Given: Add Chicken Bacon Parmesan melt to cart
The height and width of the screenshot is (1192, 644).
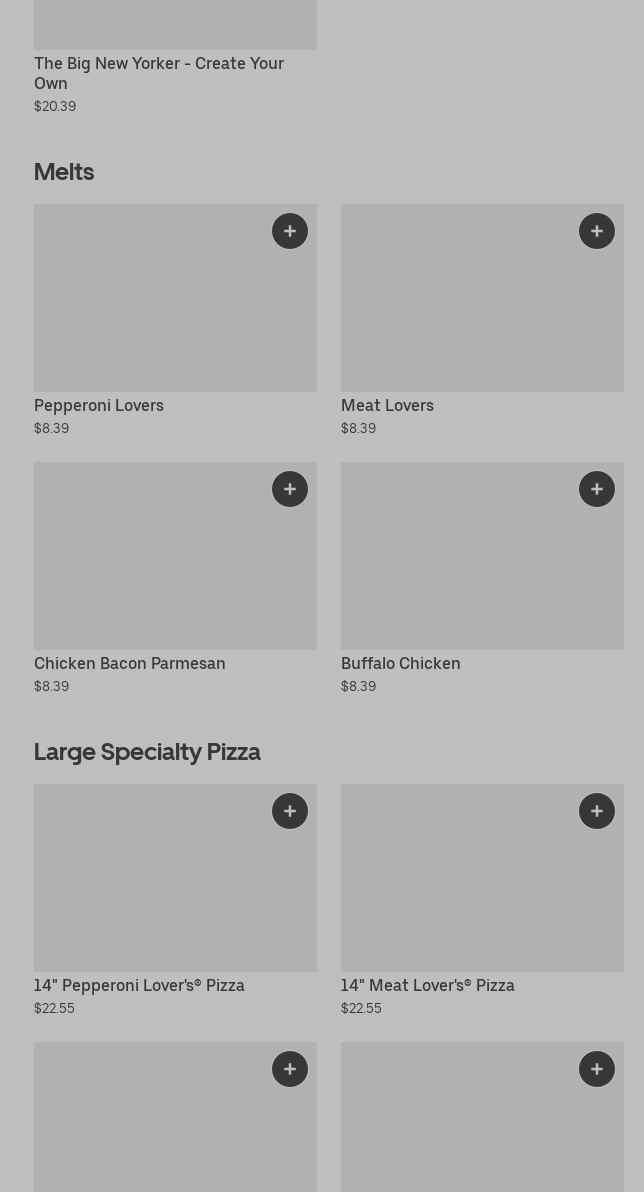Looking at the screenshot, I should tap(290, 489).
